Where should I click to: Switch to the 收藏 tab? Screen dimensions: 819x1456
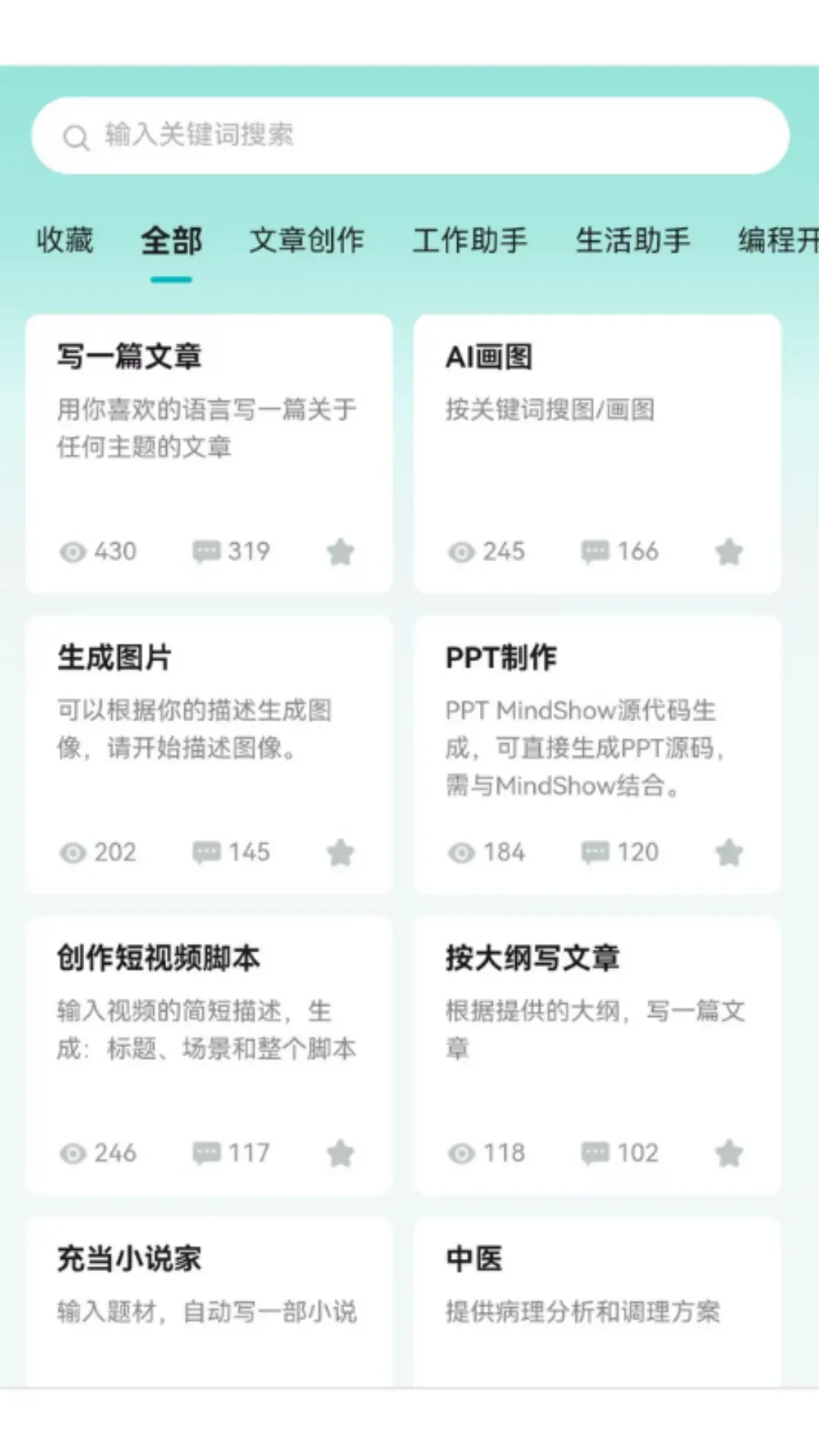click(65, 240)
